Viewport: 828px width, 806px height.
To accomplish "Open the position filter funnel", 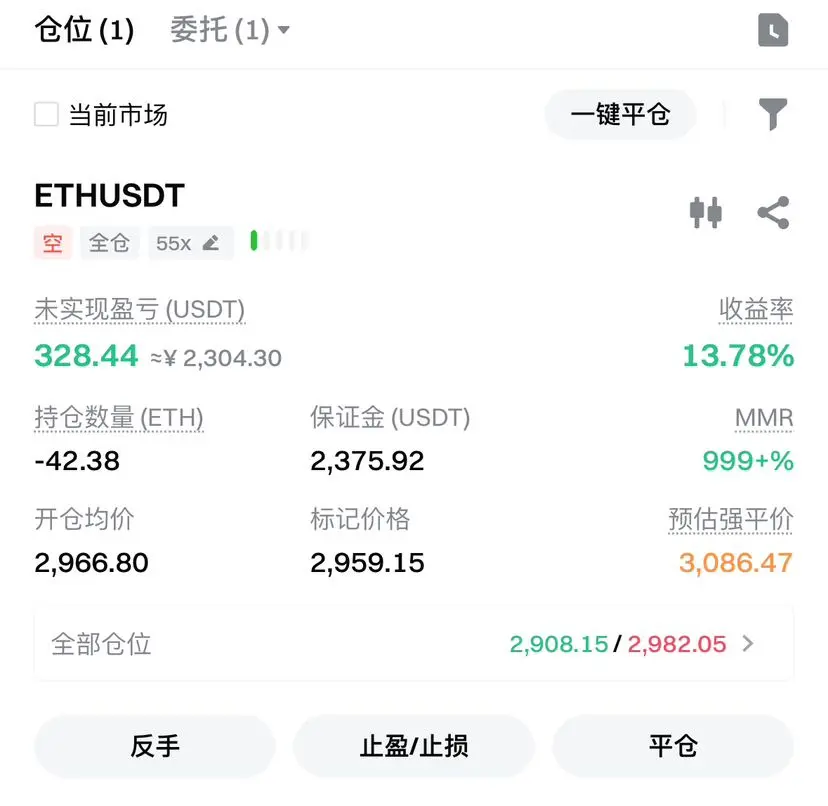I will tap(773, 114).
